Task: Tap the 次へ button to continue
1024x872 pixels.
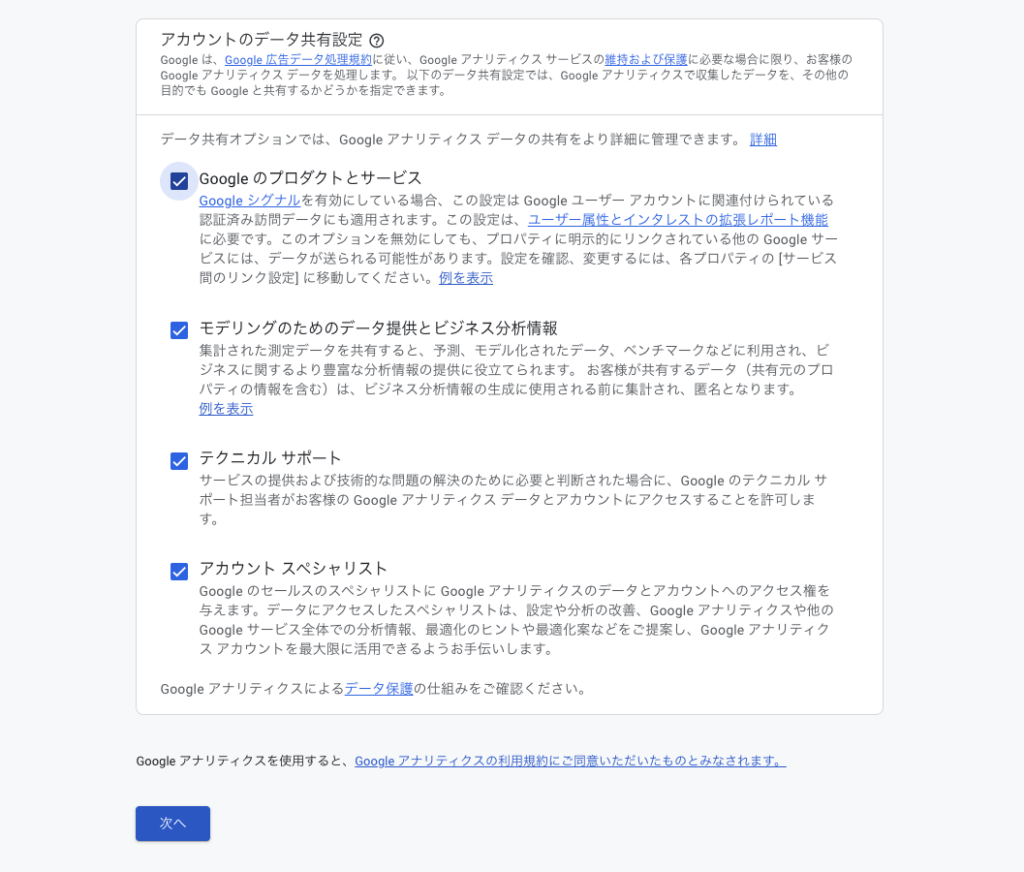Action: [173, 823]
